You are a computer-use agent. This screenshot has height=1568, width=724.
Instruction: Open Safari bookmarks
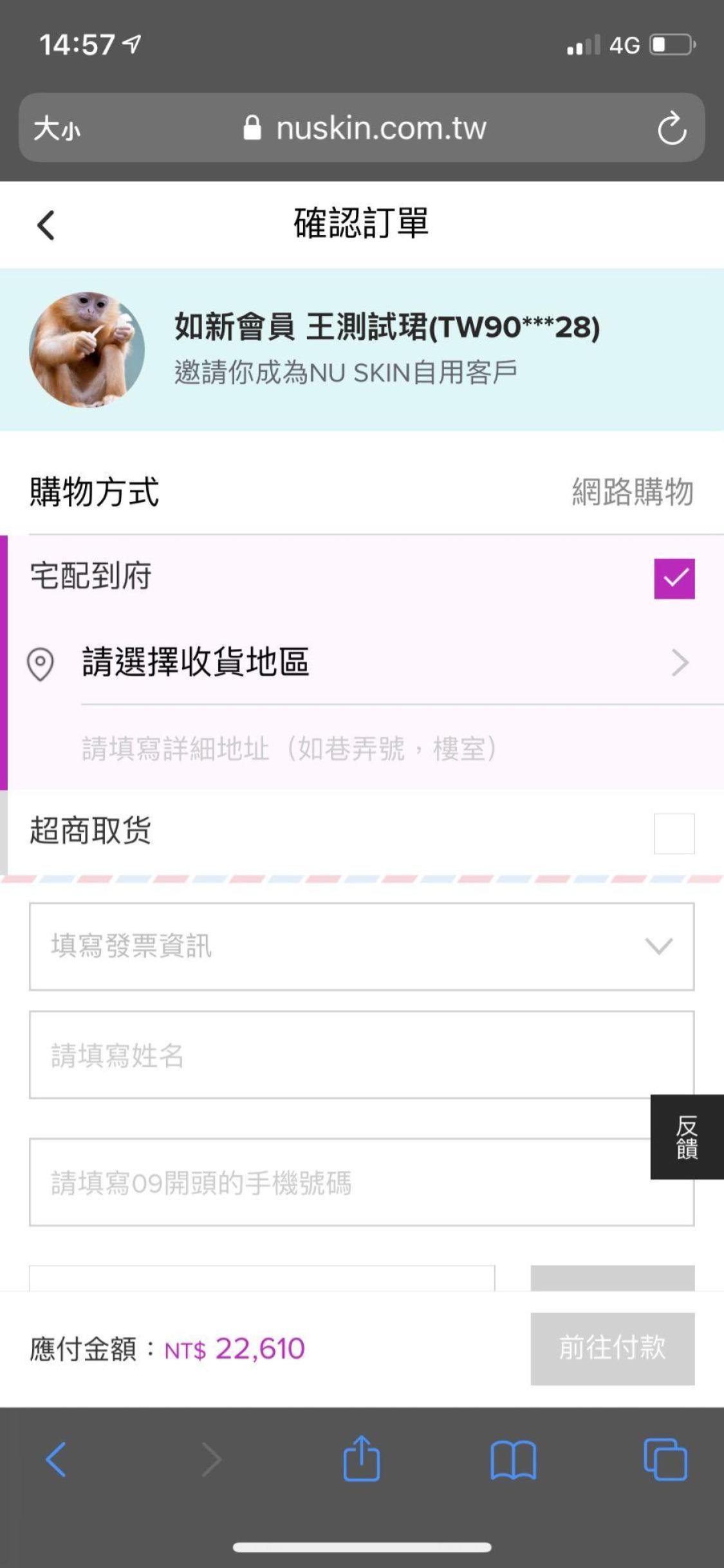tap(513, 1459)
